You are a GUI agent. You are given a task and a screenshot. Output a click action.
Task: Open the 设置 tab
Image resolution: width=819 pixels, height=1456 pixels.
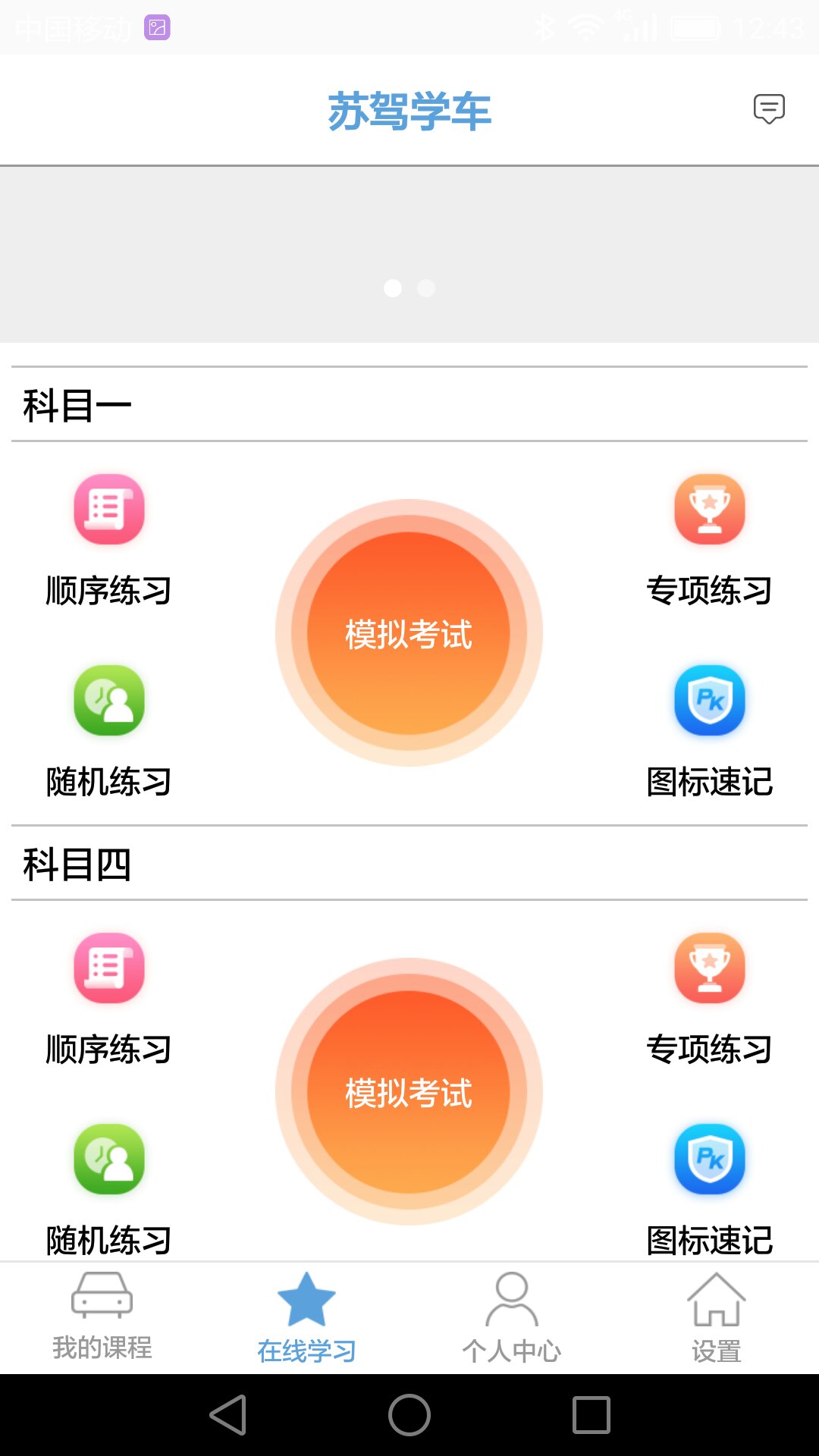pyautogui.click(x=716, y=1318)
